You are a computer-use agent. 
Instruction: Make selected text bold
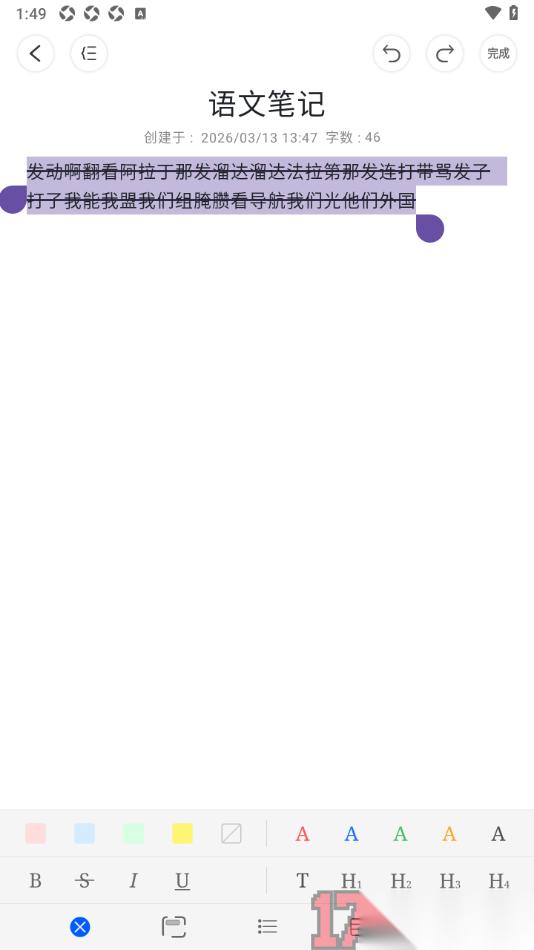coord(35,880)
